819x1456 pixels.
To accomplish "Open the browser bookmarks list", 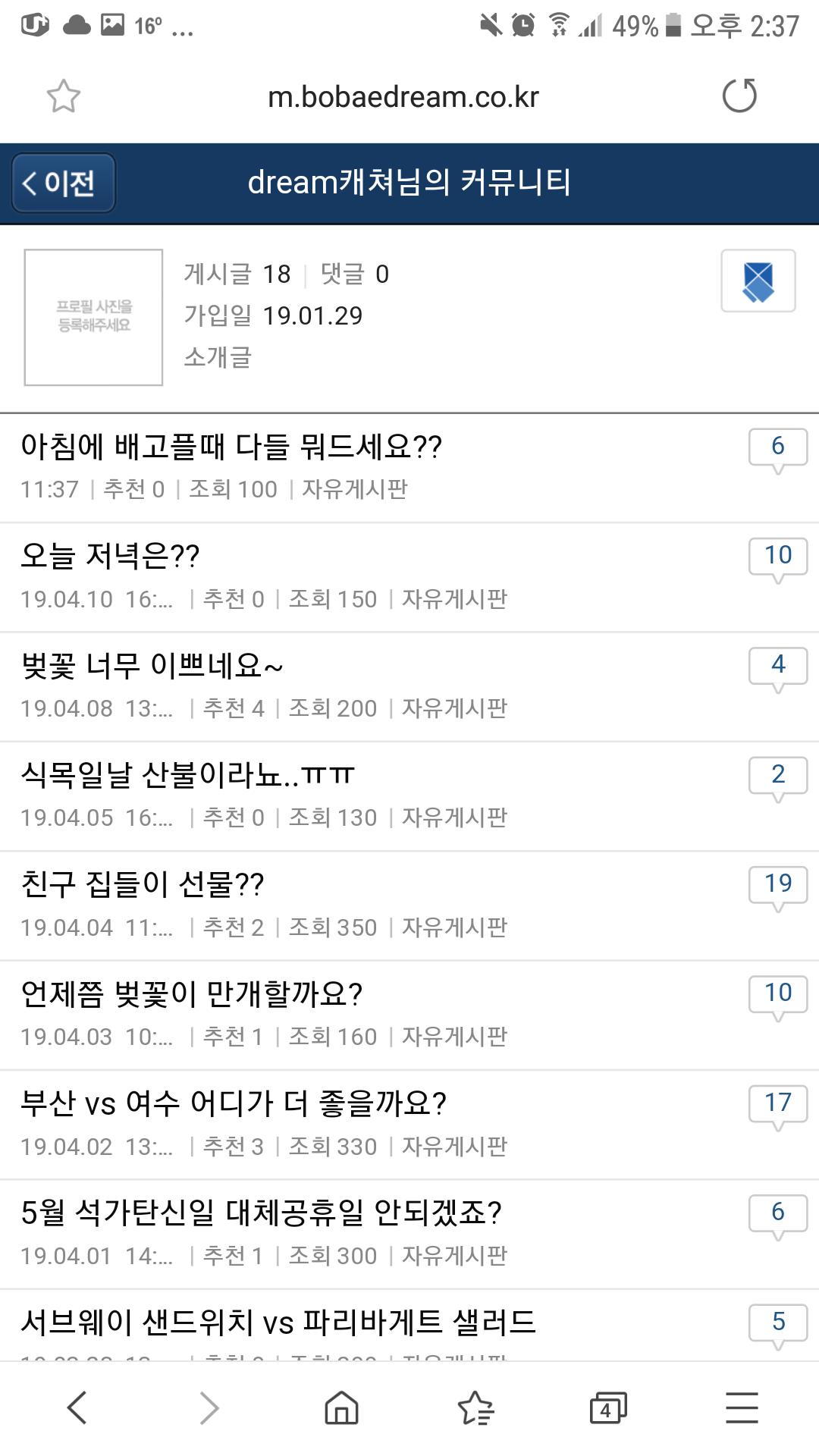I will 475,1408.
